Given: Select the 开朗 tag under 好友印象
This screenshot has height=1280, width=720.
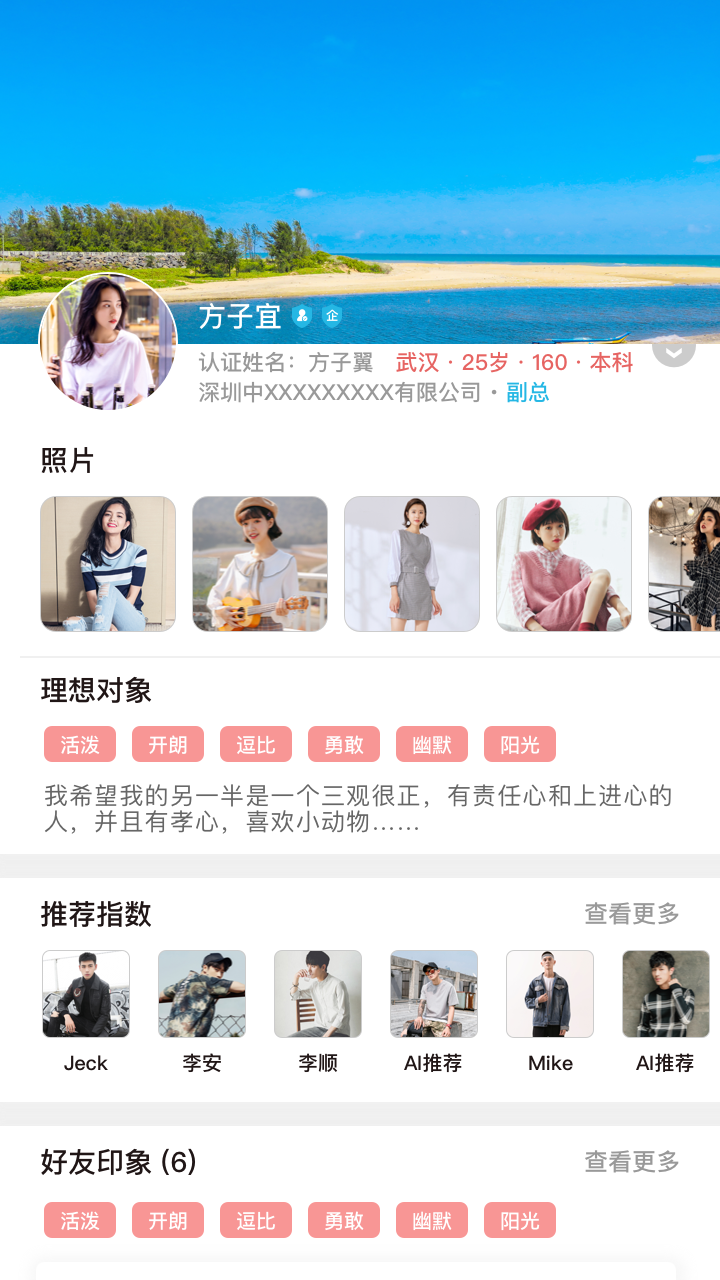Looking at the screenshot, I should (x=168, y=1220).
